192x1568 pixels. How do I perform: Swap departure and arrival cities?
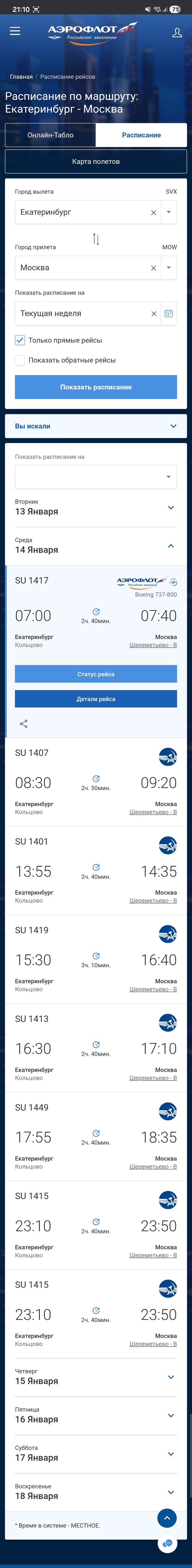coord(96,239)
